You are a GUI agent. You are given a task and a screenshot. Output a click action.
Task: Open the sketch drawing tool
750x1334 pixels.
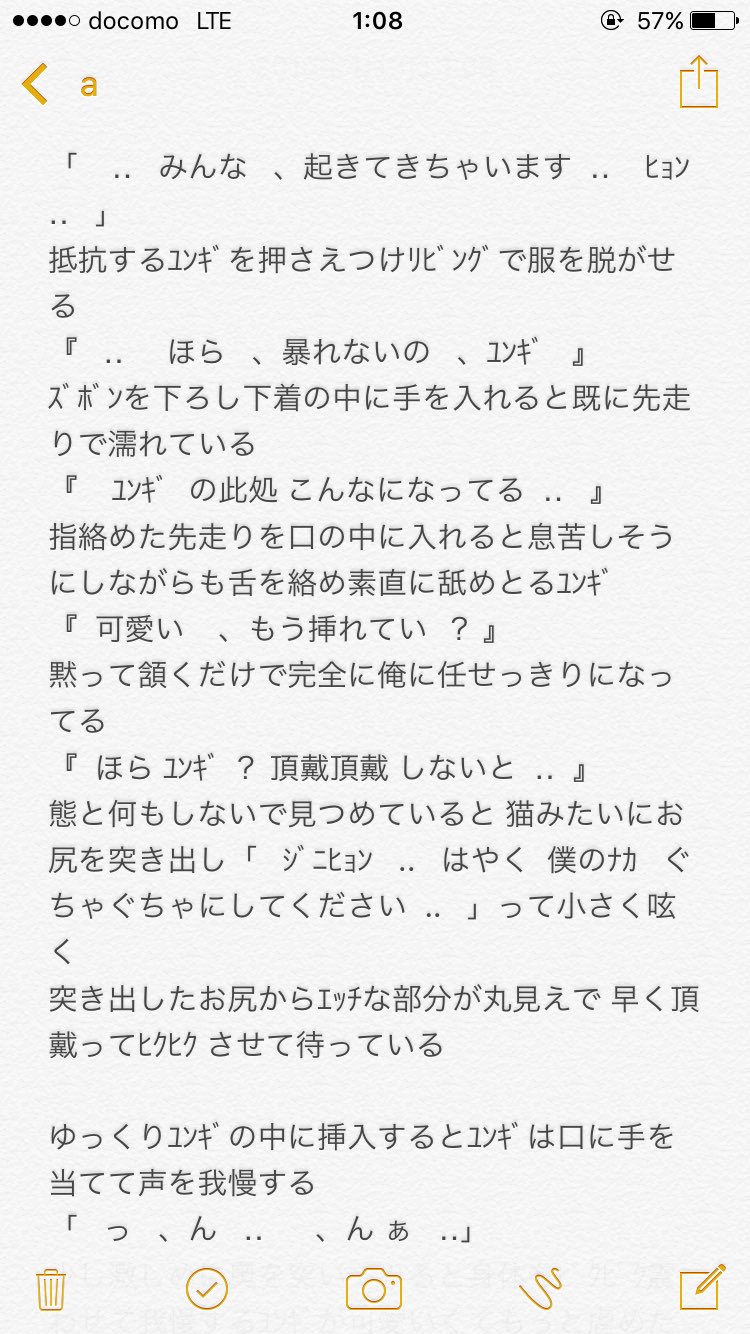[543, 1288]
